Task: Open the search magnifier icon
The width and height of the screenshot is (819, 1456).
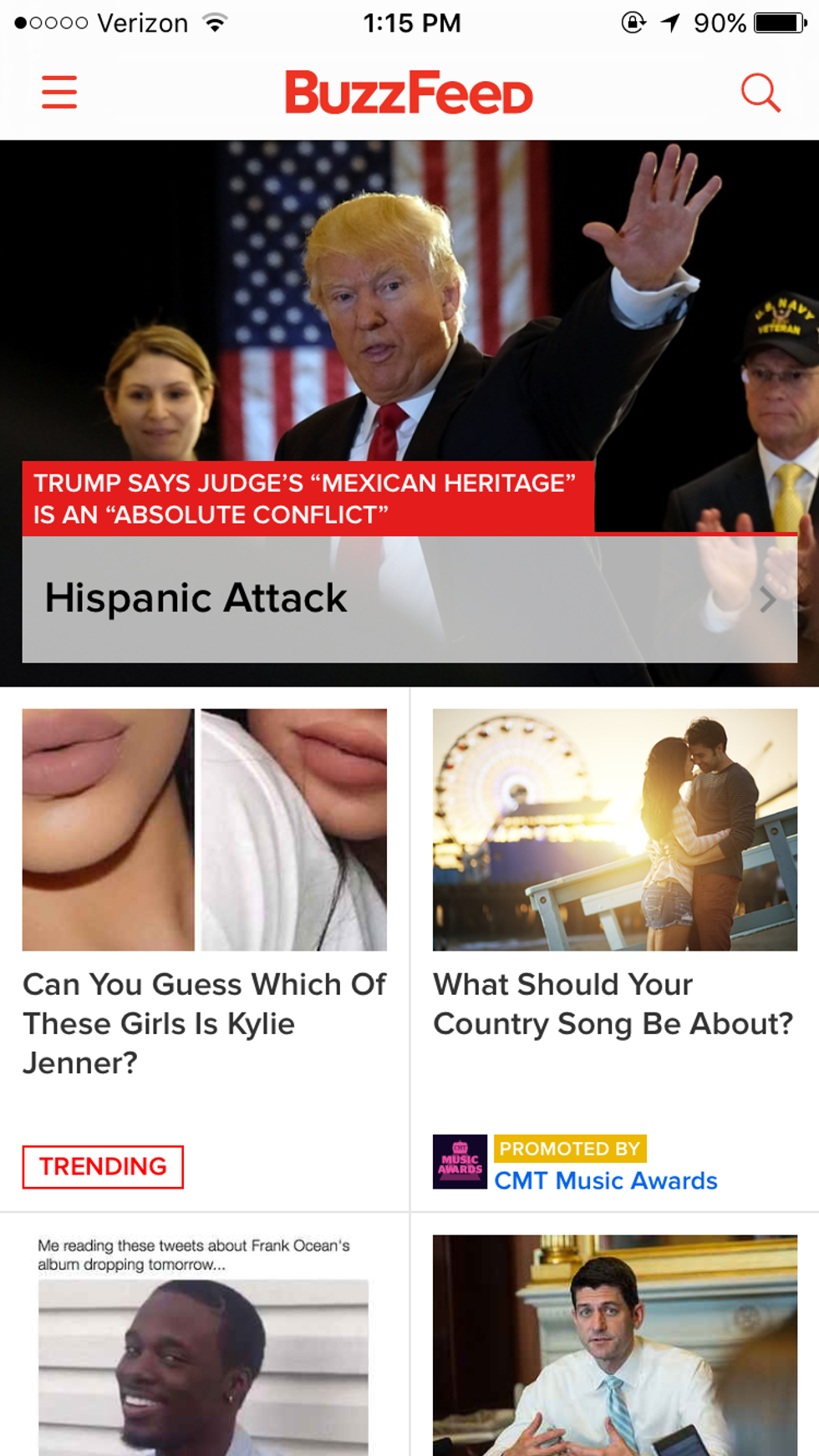Action: tap(760, 93)
